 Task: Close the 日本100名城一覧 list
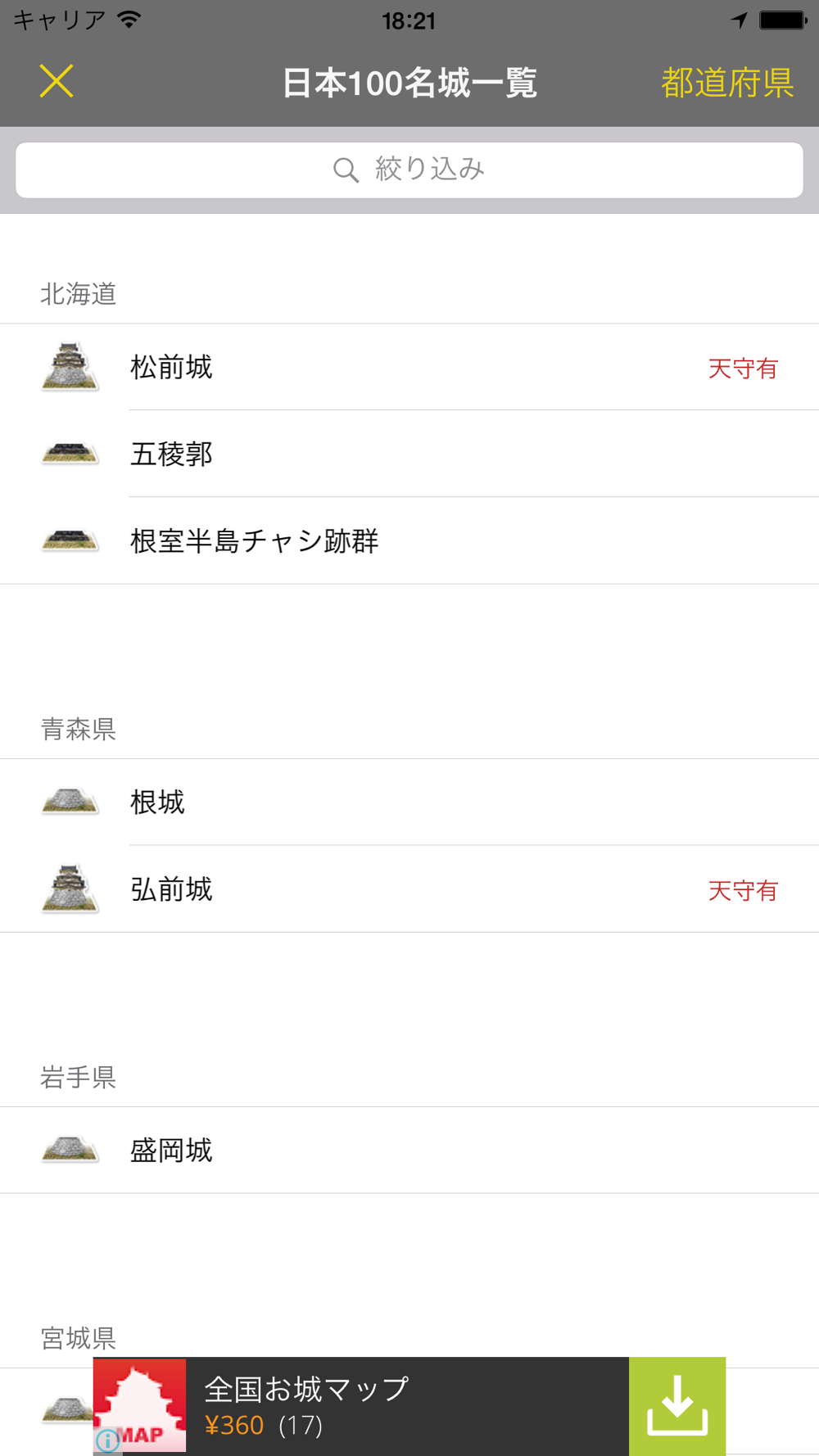[57, 82]
